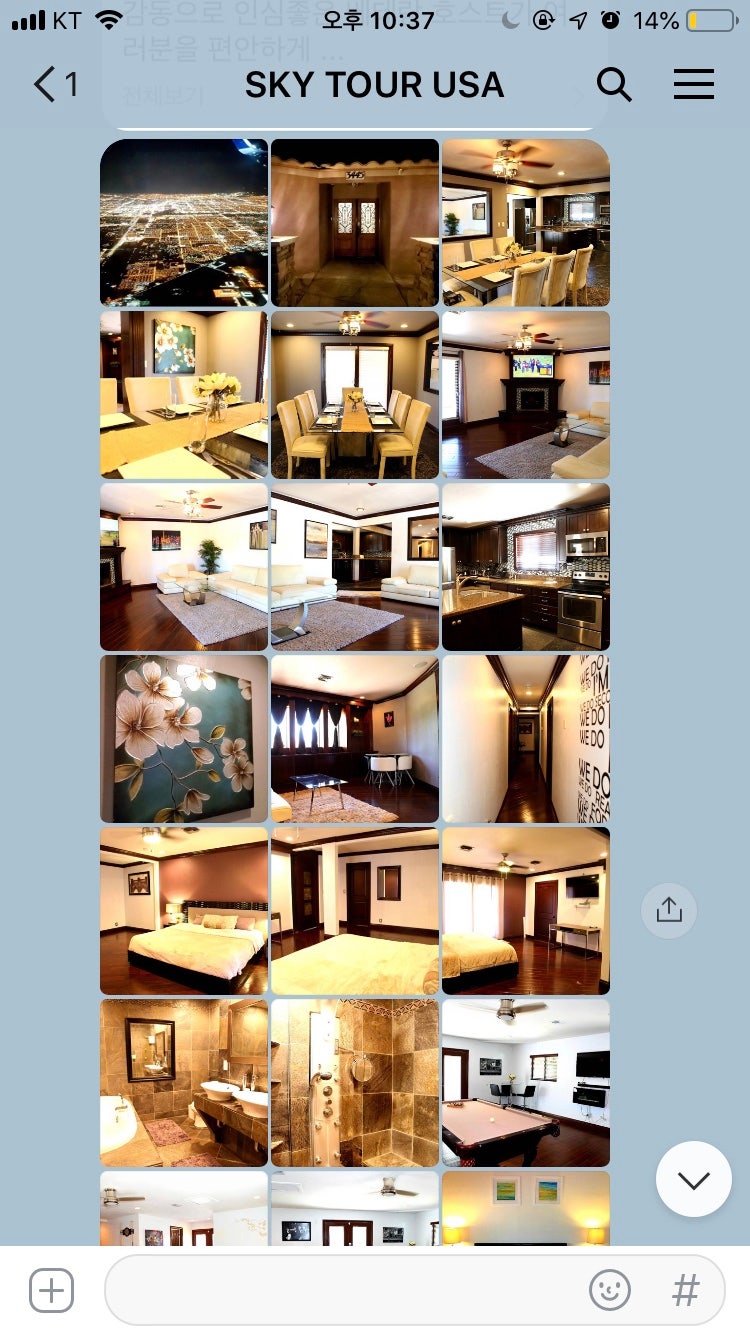View the fireplace with TV photo
Image resolution: width=750 pixels, height=1334 pixels.
[x=526, y=394]
